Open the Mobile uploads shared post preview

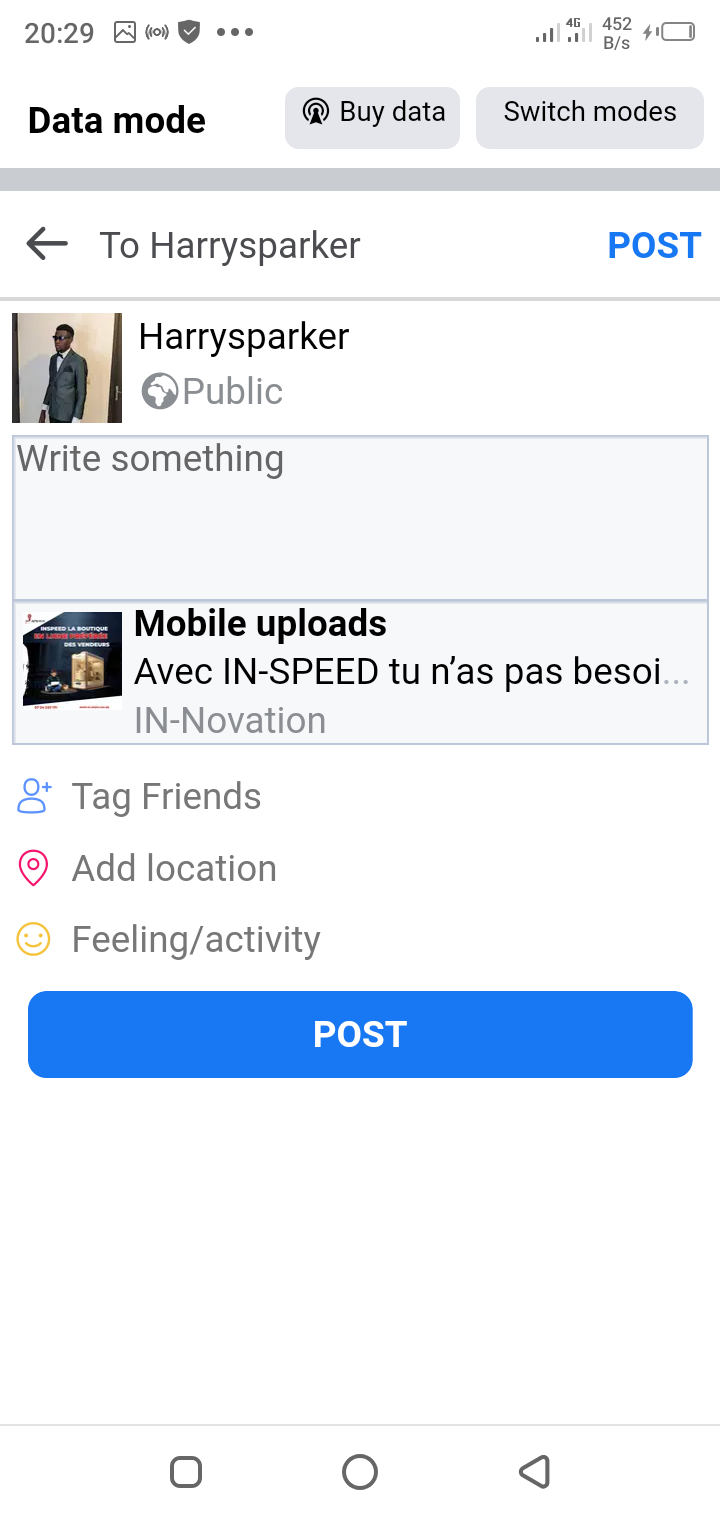point(360,672)
